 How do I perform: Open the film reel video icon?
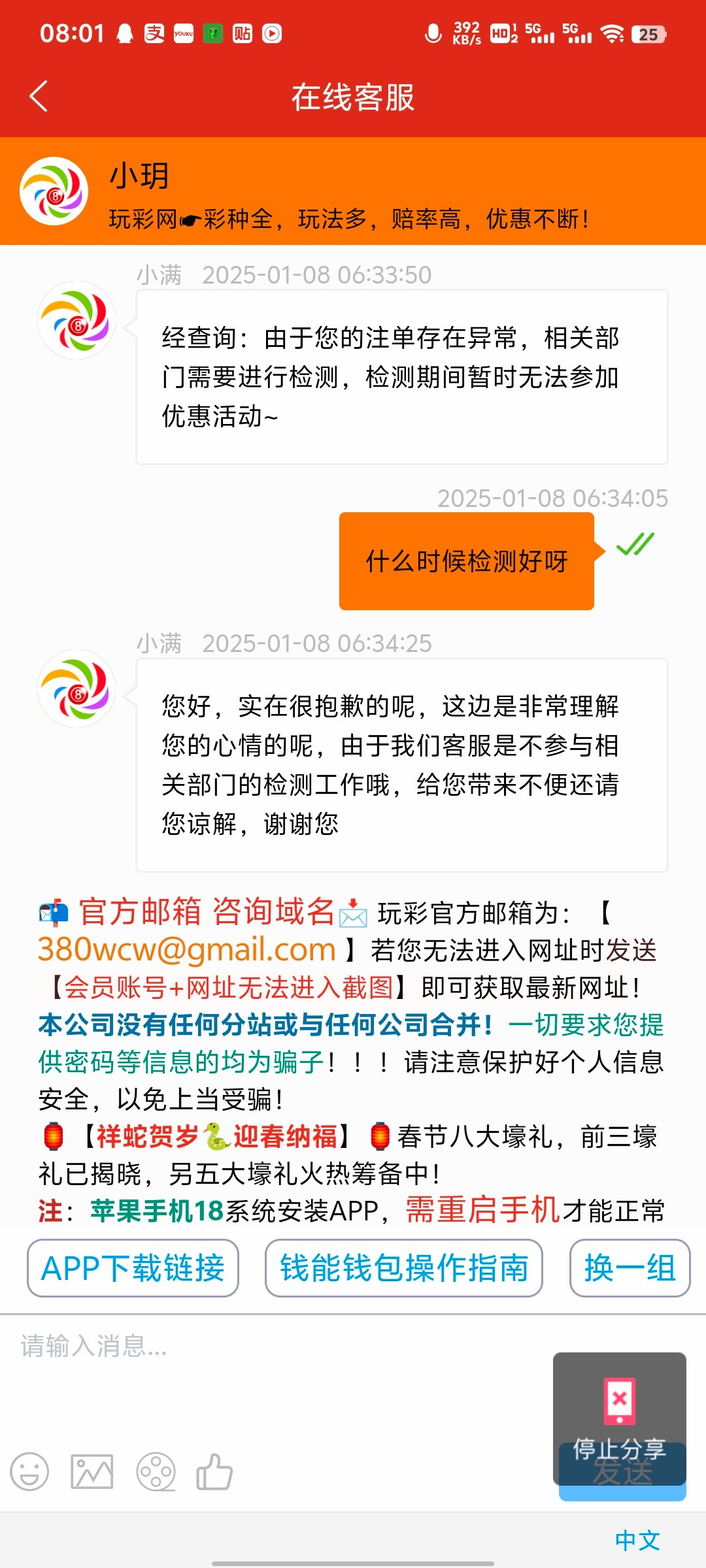(x=156, y=1472)
